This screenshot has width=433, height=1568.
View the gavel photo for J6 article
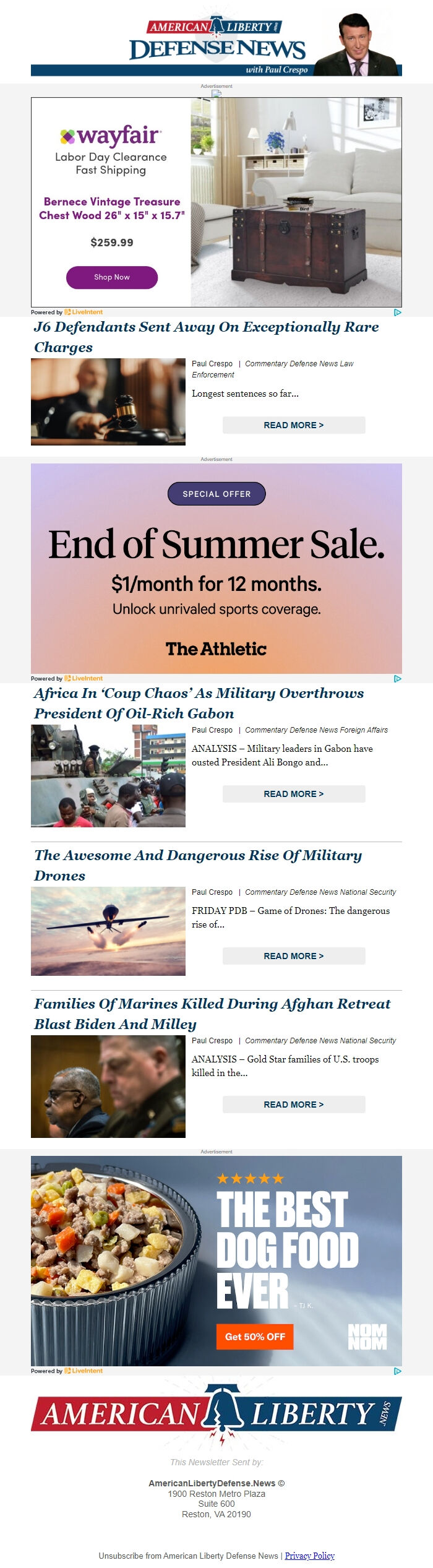108,402
